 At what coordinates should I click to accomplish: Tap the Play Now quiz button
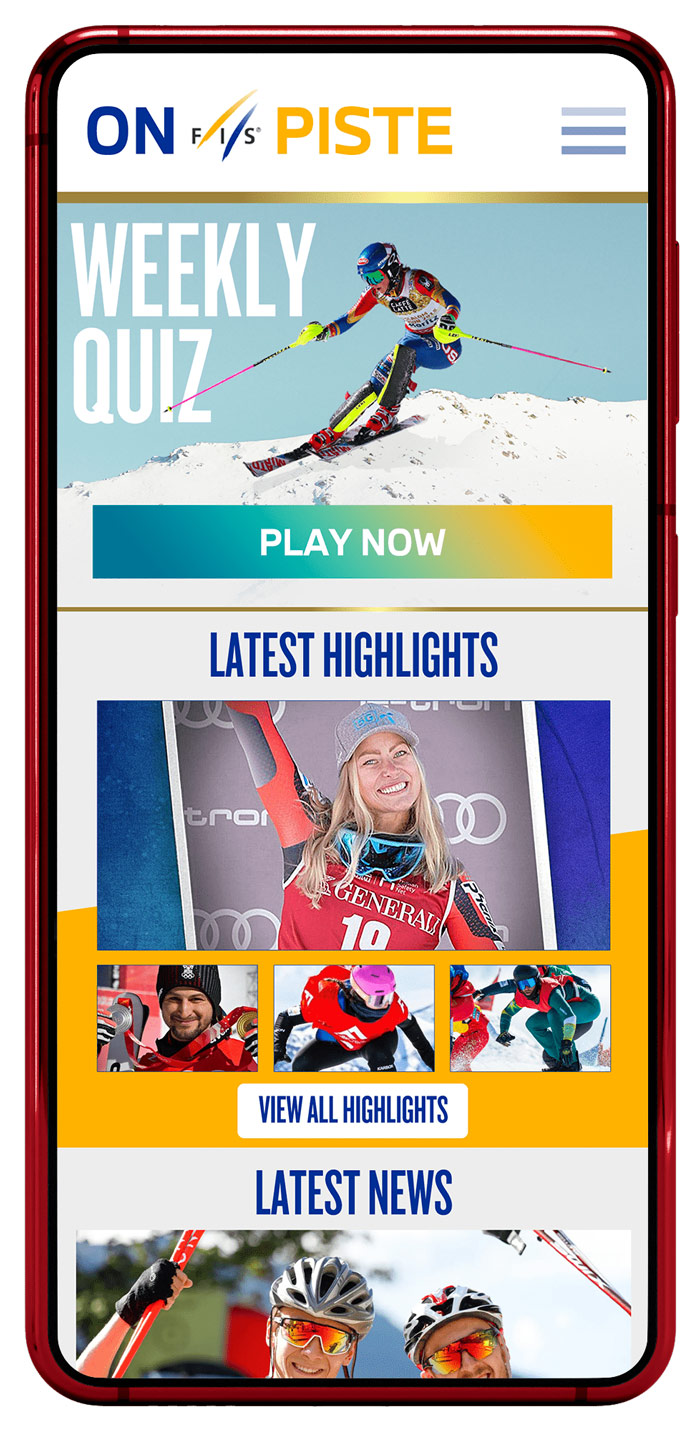352,542
